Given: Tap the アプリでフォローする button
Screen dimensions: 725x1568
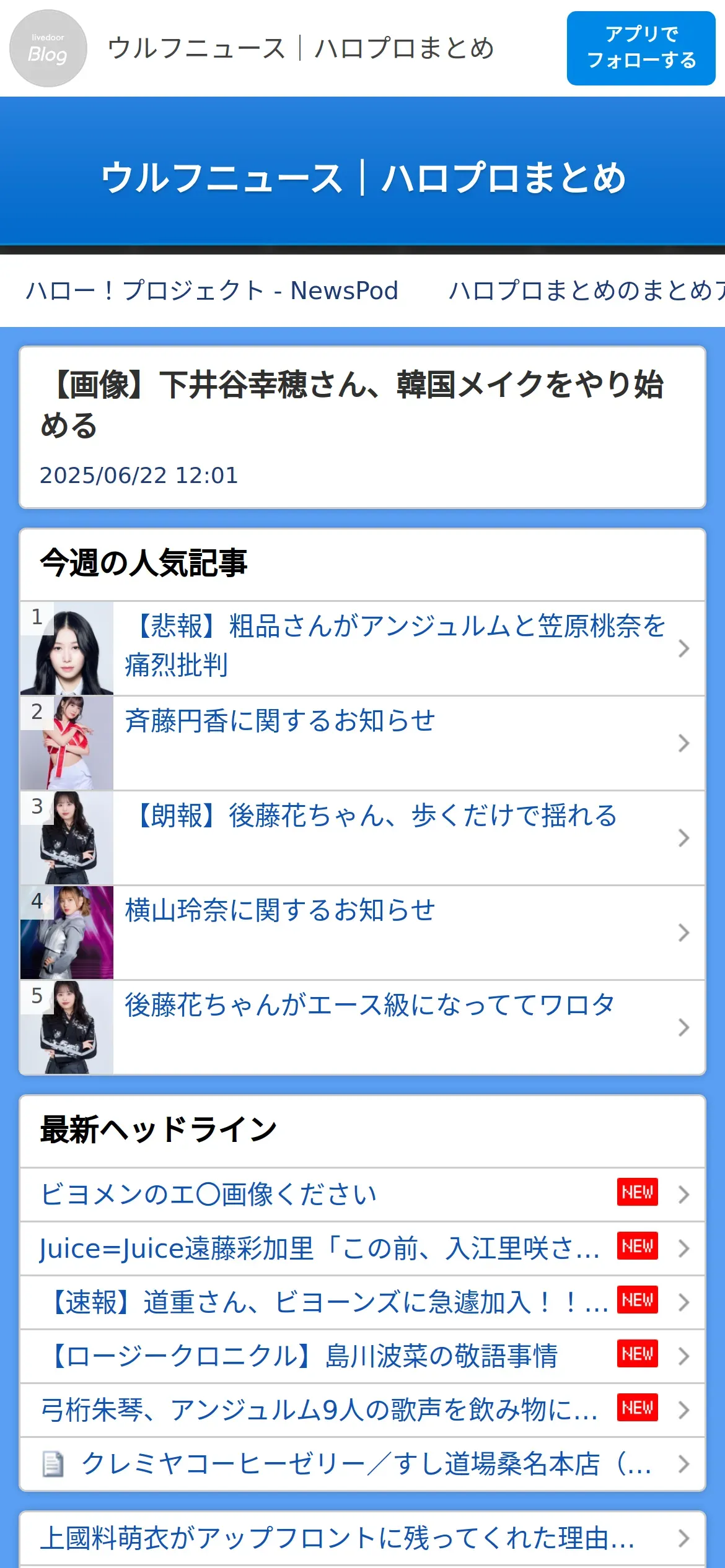Looking at the screenshot, I should pos(641,48).
